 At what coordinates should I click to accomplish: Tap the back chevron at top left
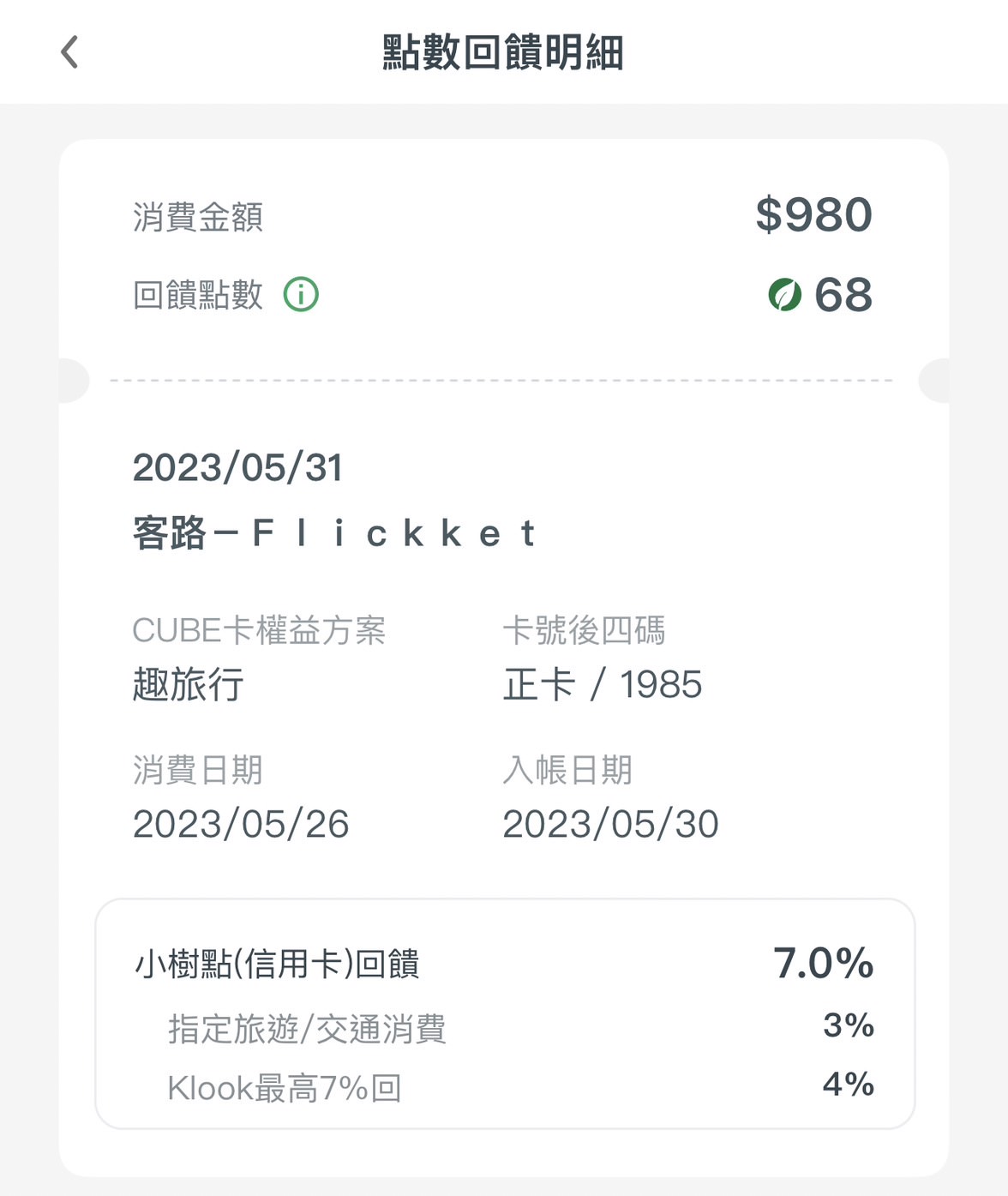pos(68,52)
